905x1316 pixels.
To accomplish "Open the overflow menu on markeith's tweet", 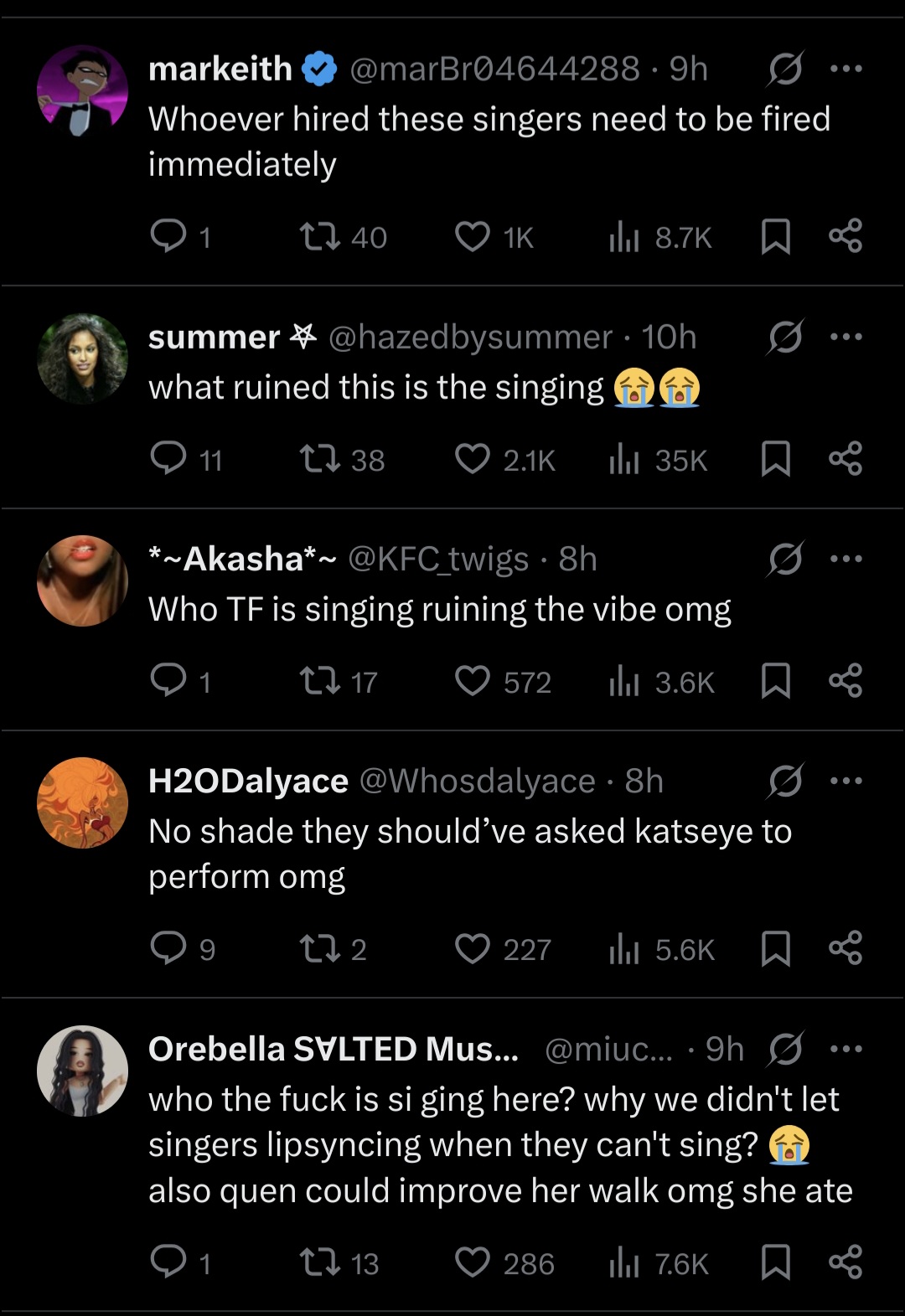I will [x=846, y=69].
